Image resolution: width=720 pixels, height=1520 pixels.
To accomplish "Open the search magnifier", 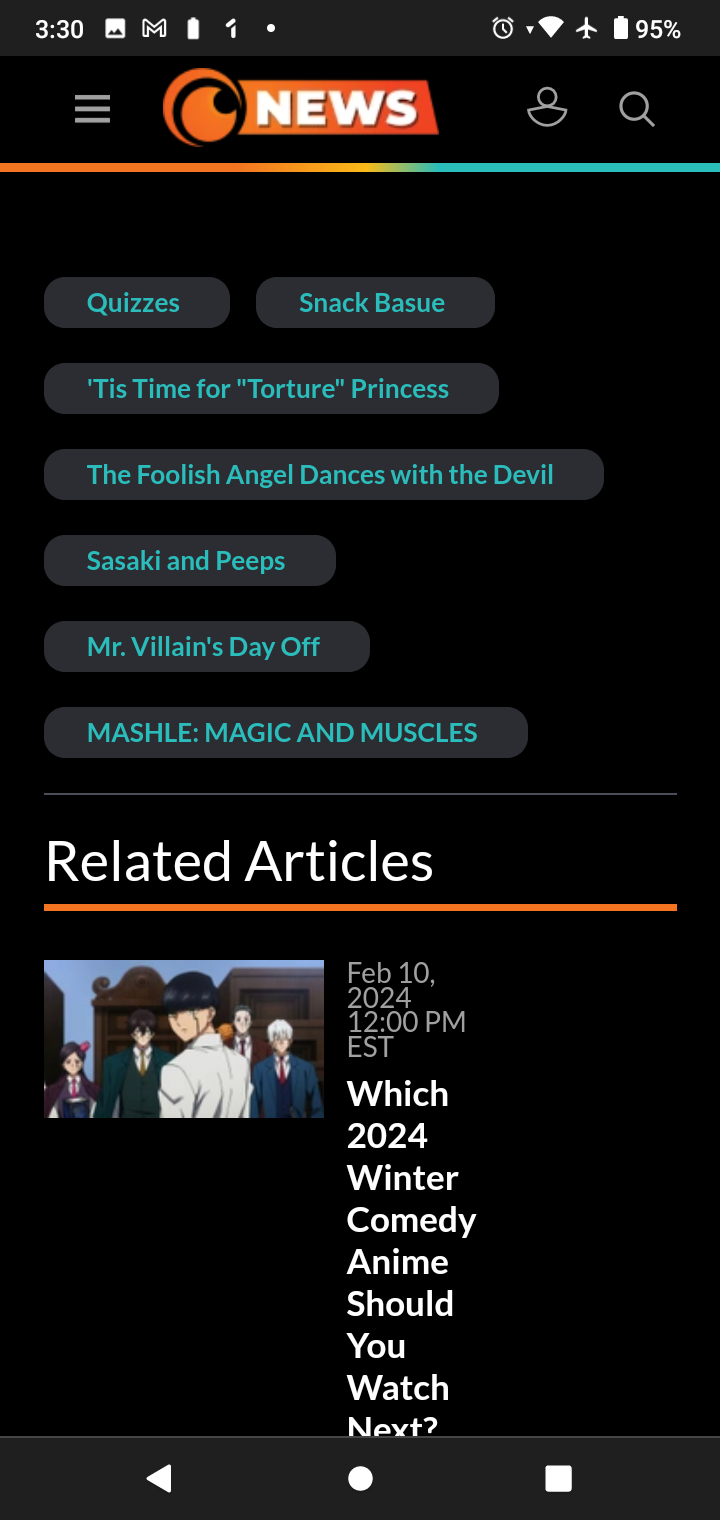I will [x=636, y=108].
